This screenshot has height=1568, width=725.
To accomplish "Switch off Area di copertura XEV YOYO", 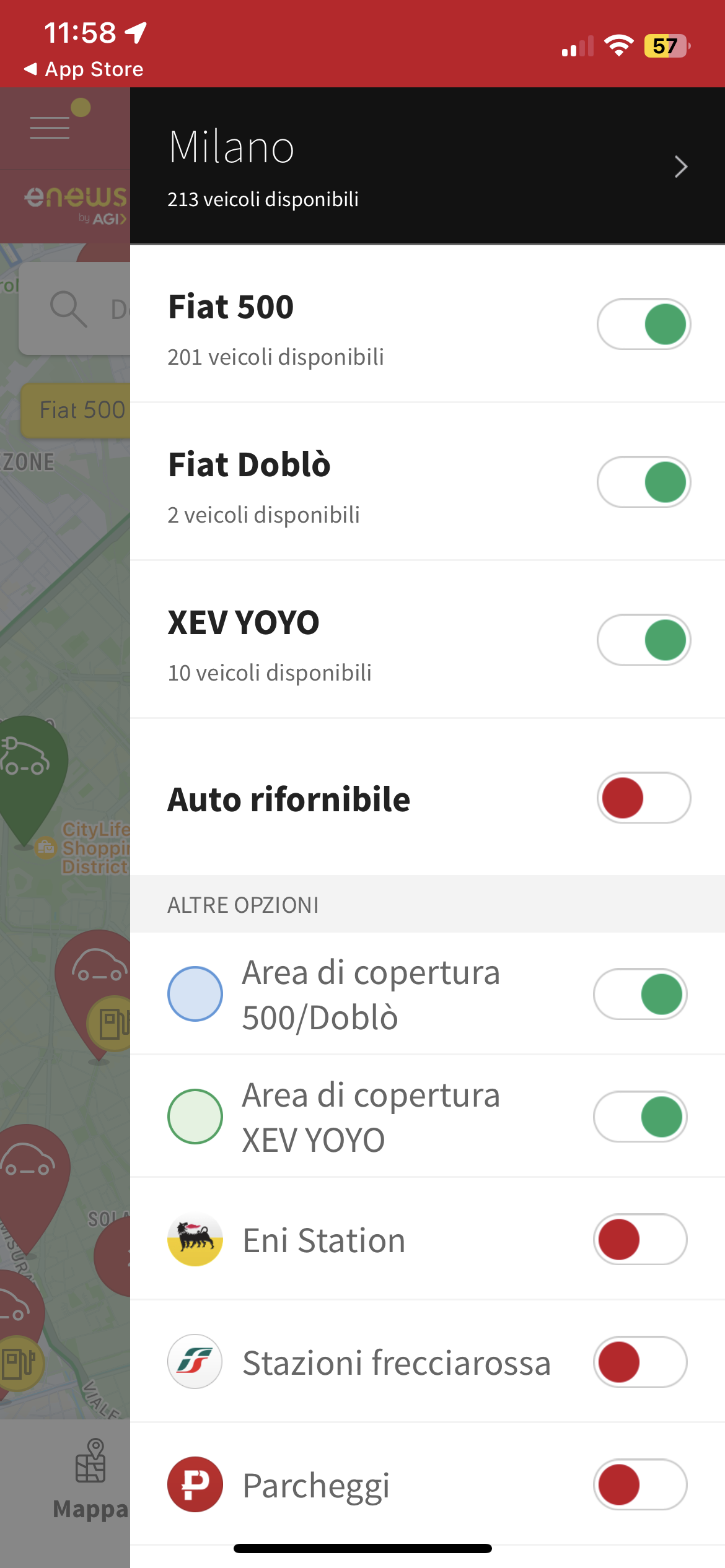I will point(639,1117).
